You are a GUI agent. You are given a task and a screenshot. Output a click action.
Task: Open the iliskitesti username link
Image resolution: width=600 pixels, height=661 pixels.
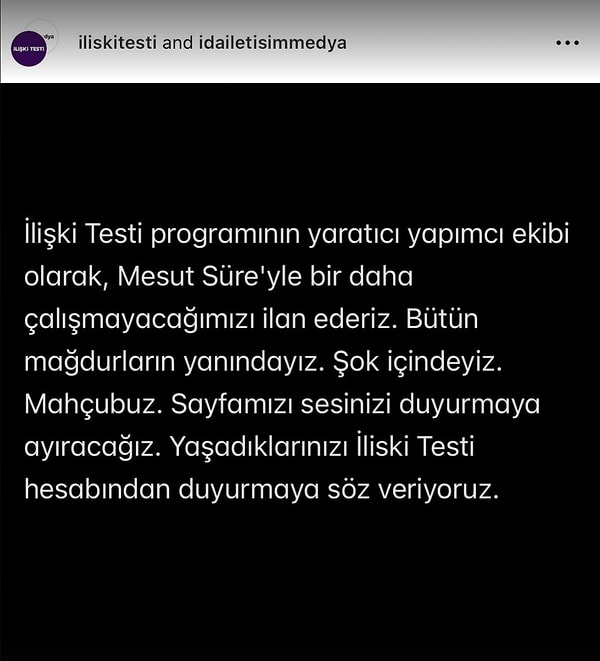pyautogui.click(x=116, y=43)
